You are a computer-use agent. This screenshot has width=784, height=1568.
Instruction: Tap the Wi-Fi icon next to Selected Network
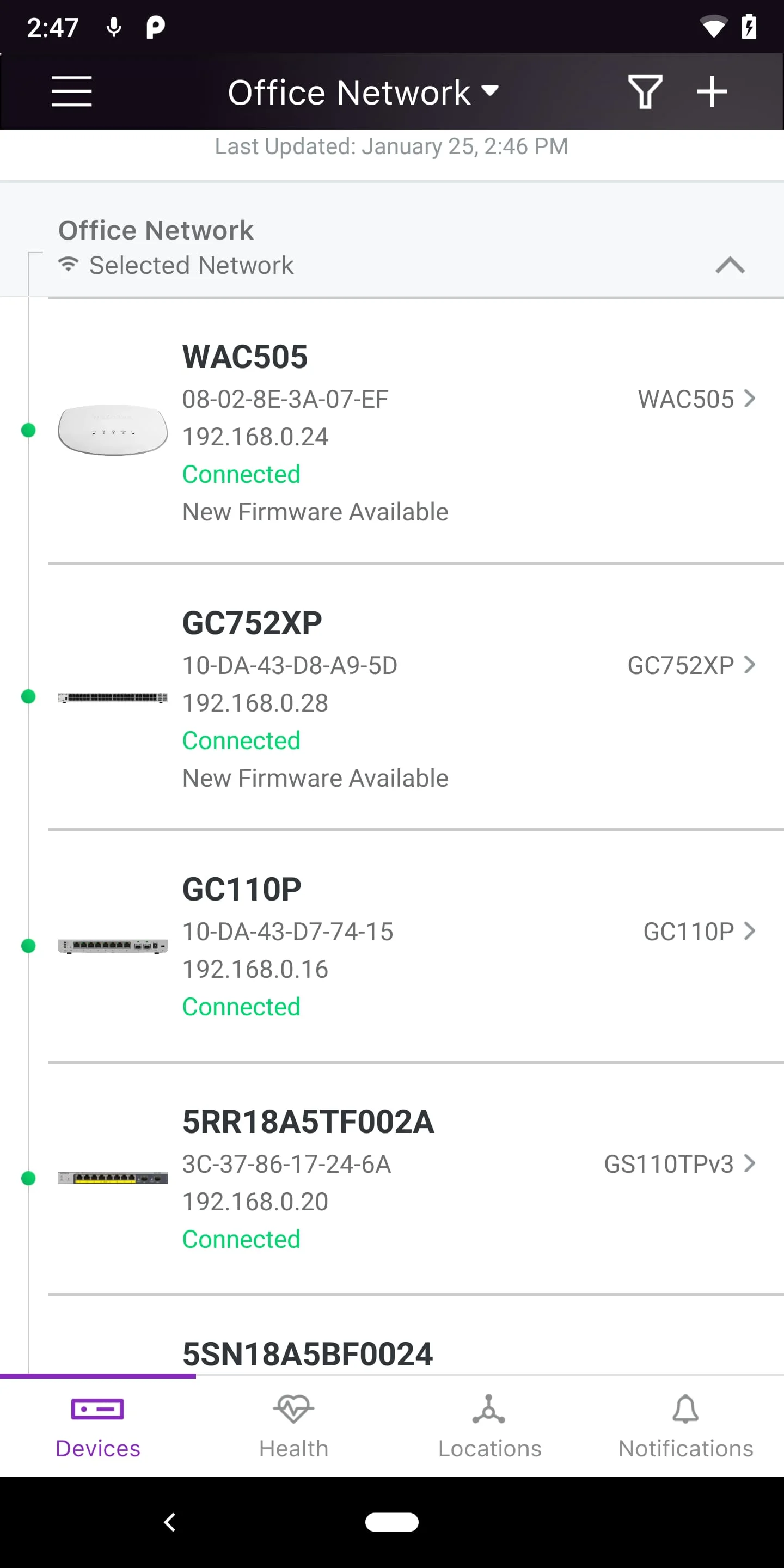click(x=68, y=264)
